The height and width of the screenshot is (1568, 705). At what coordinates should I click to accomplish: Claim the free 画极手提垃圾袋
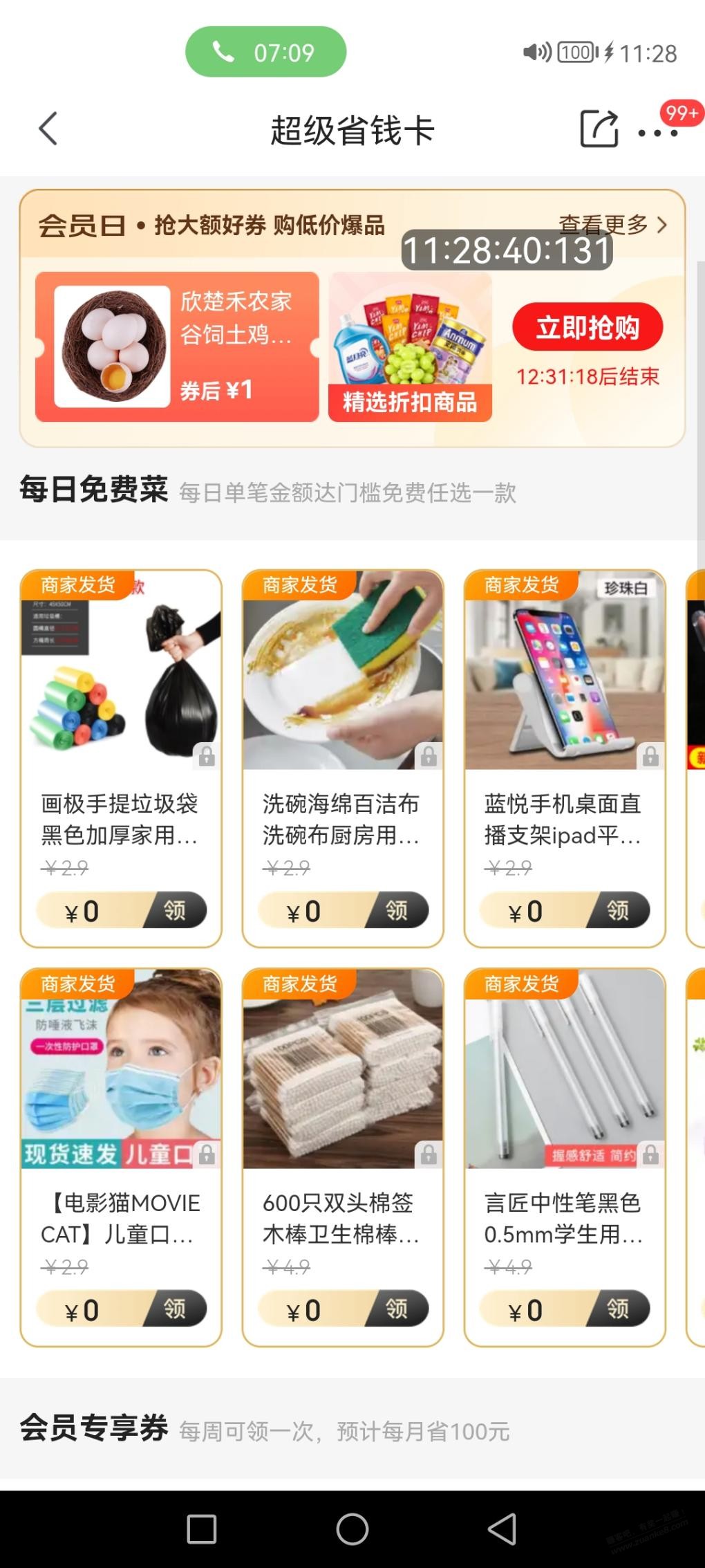[x=174, y=910]
